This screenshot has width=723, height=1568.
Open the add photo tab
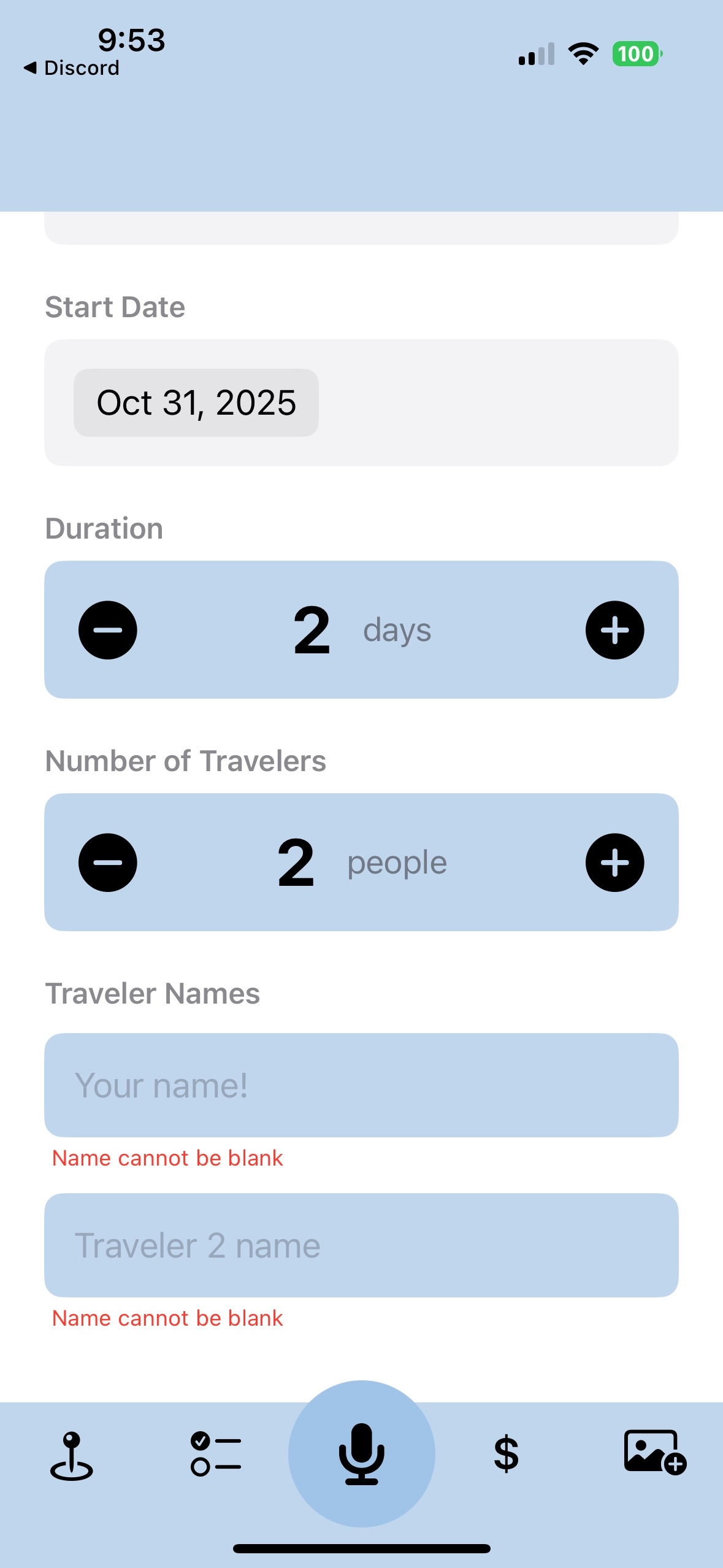pos(654,1453)
